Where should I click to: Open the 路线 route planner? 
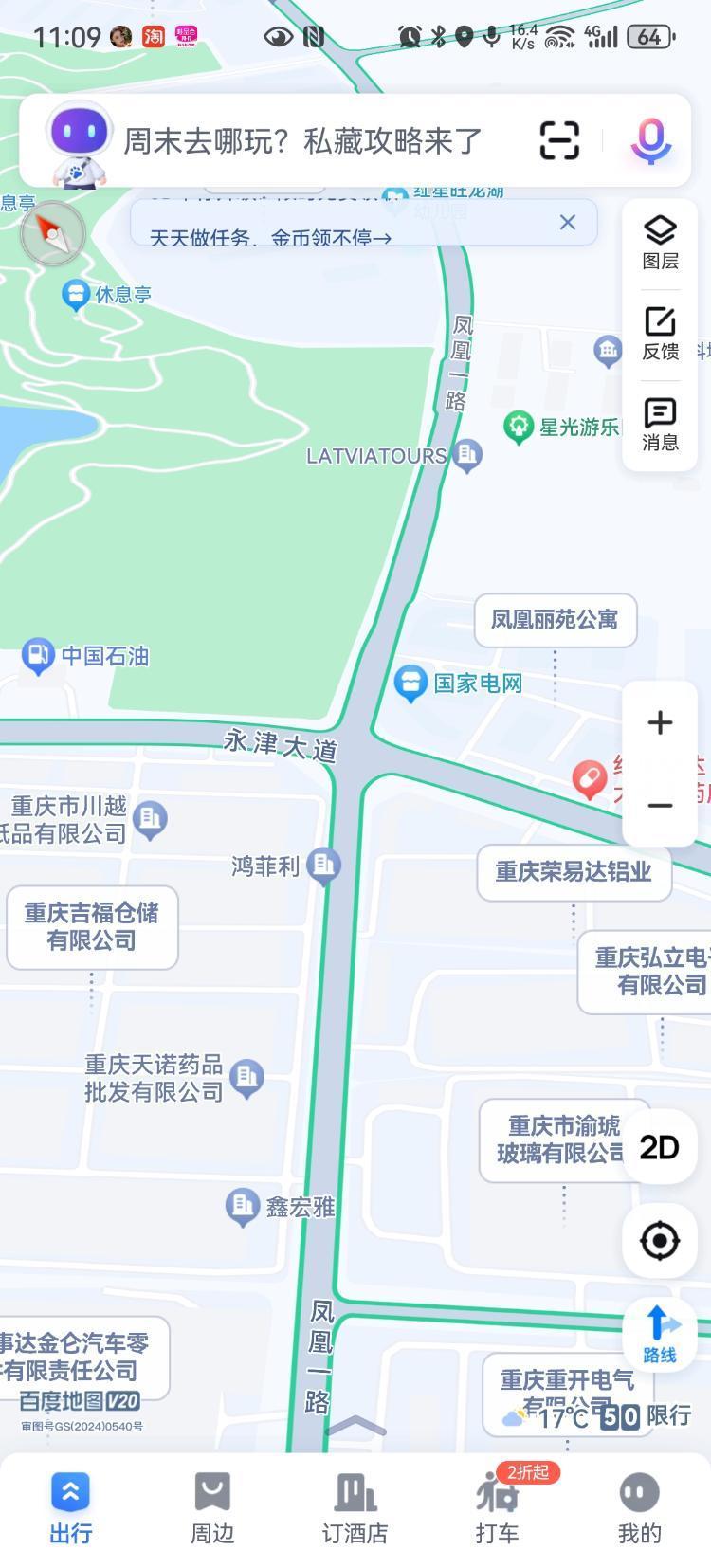[659, 1333]
